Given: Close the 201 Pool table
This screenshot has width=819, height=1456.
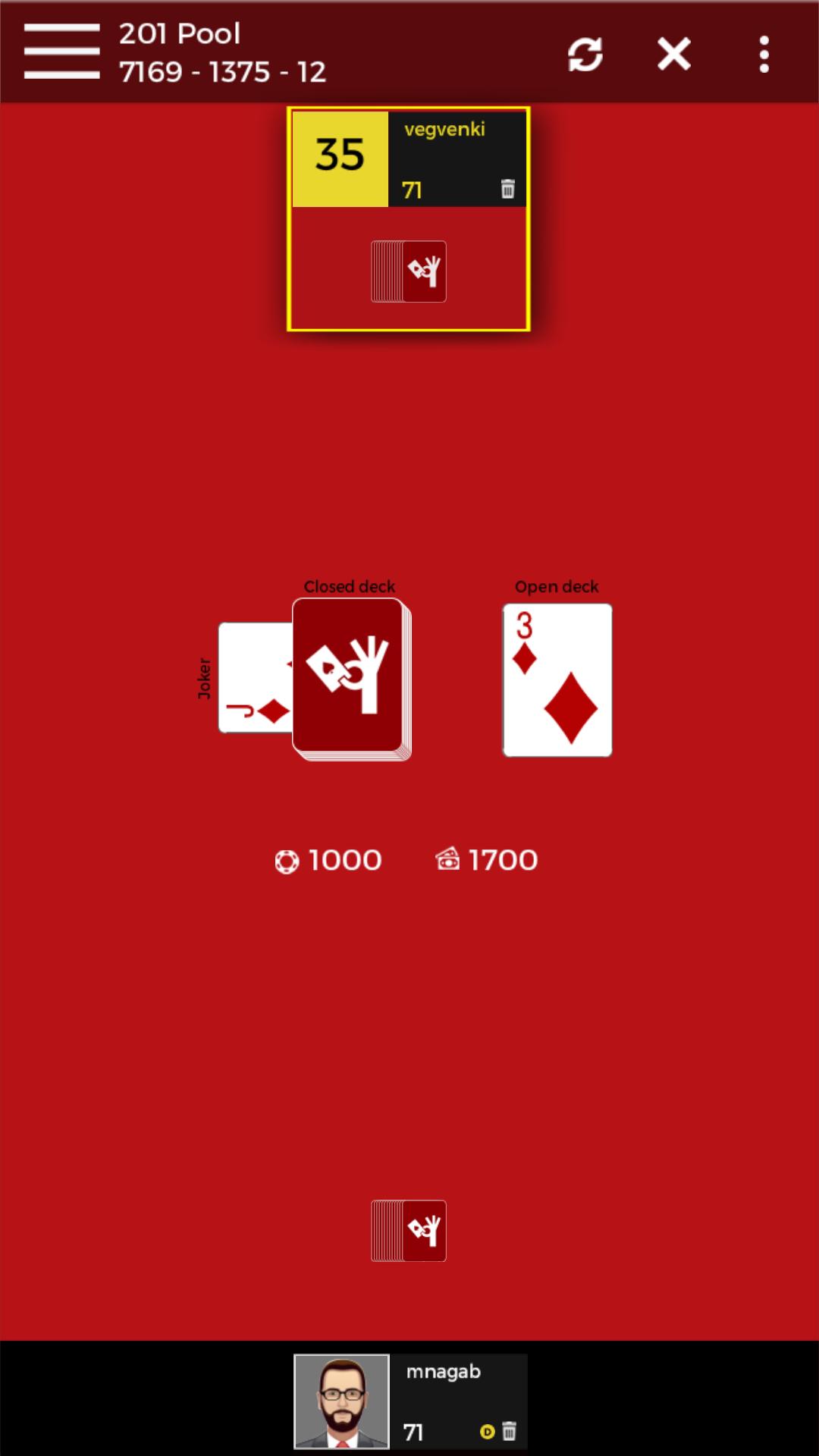Looking at the screenshot, I should tap(674, 55).
